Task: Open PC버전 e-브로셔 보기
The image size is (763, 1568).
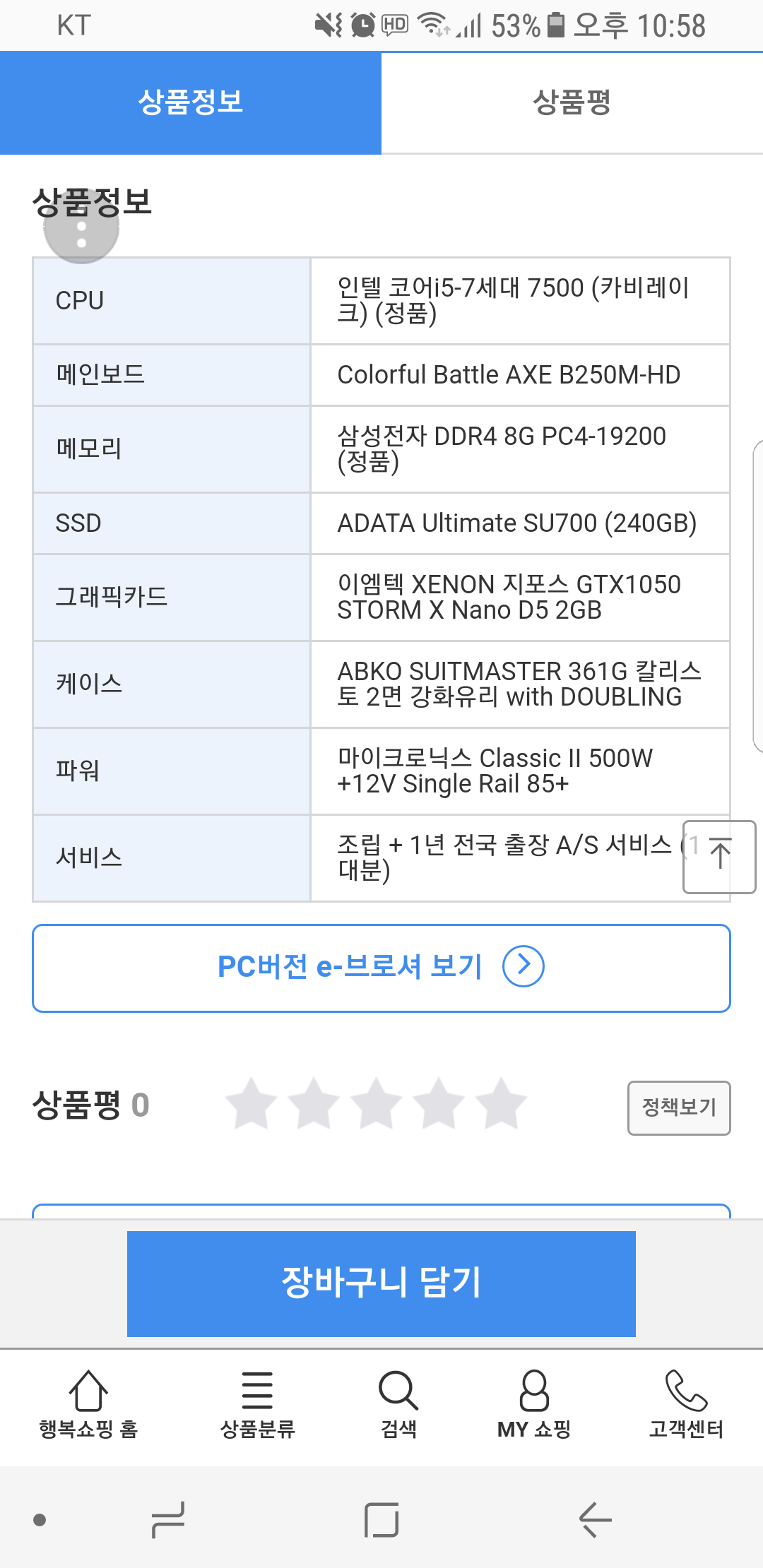Action: tap(381, 968)
